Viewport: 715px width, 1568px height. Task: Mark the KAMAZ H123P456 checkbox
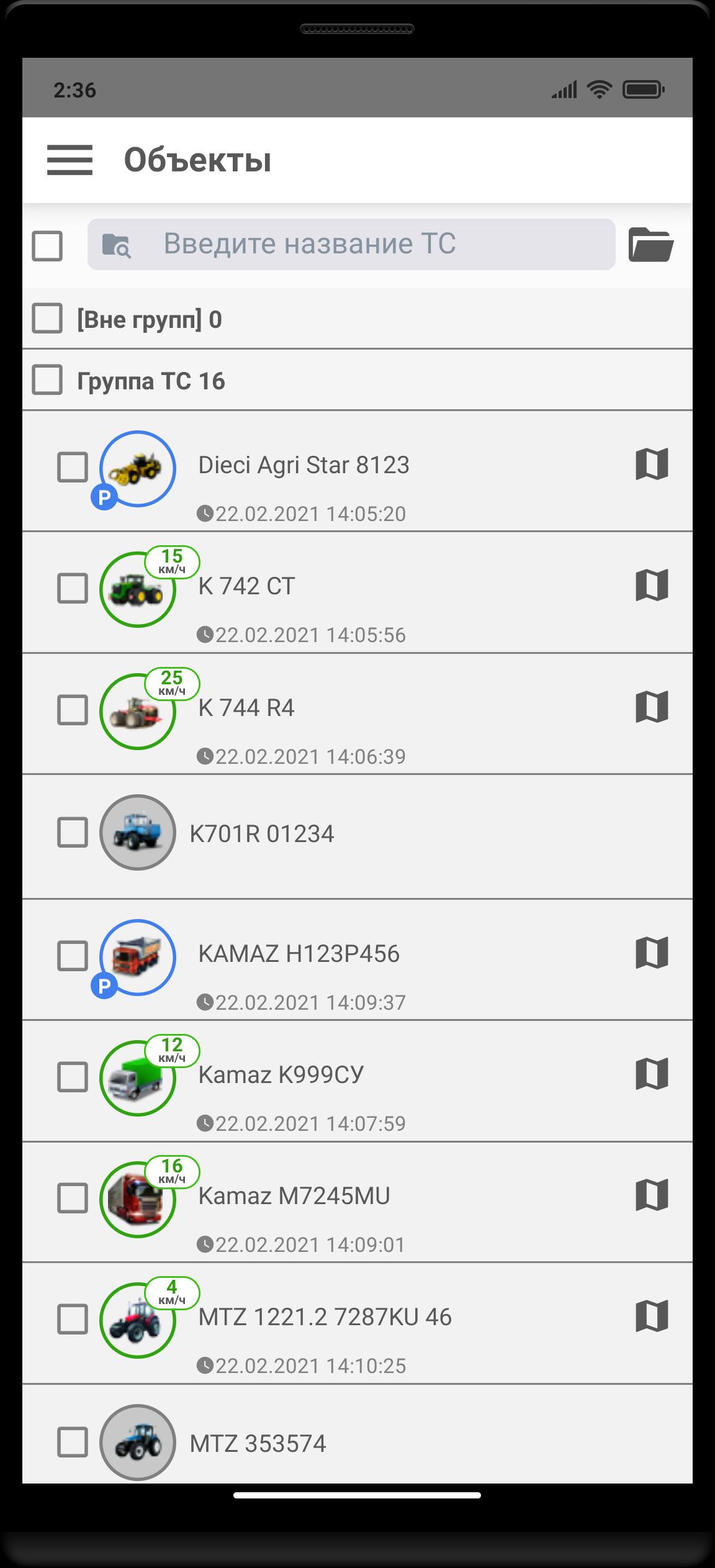pos(73,955)
